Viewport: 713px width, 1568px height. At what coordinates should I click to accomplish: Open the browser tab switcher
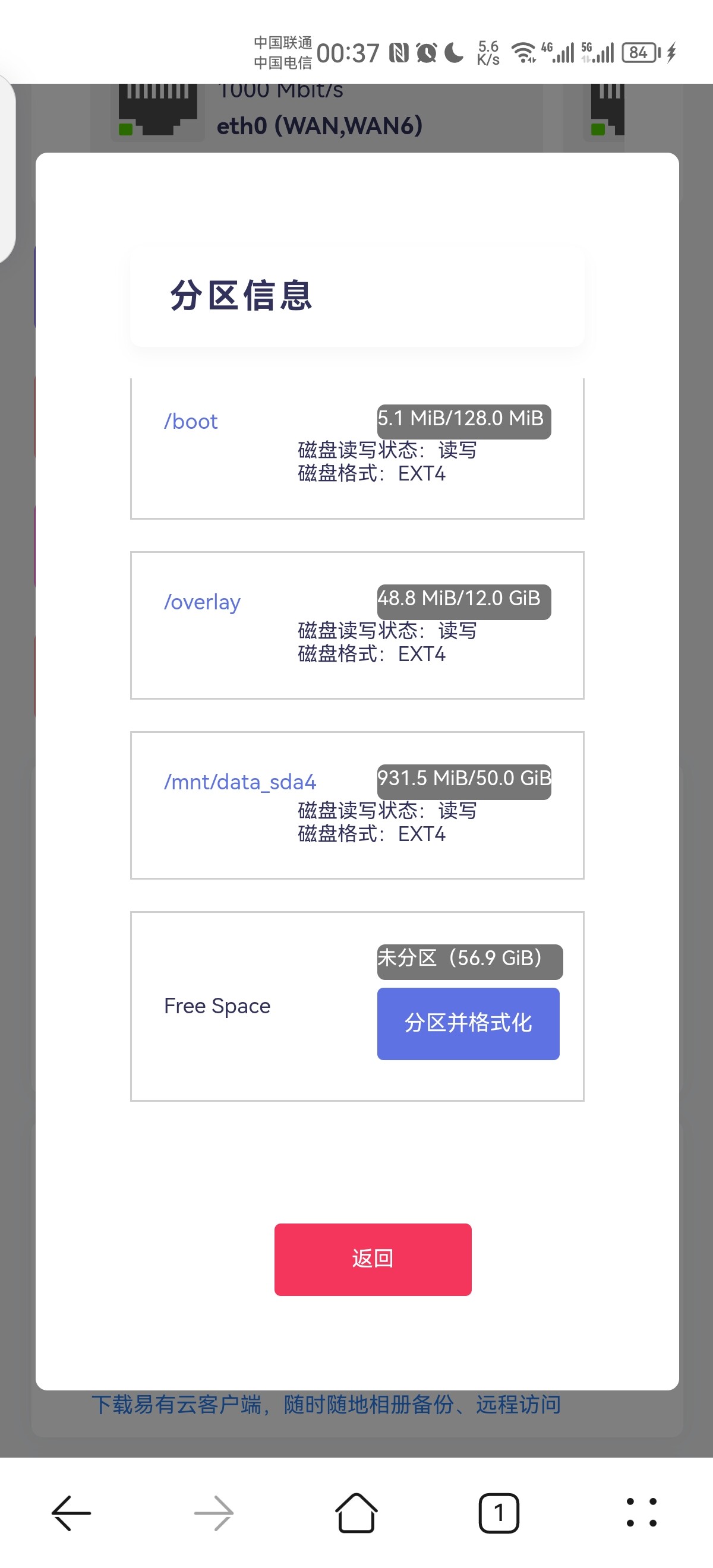click(498, 1512)
